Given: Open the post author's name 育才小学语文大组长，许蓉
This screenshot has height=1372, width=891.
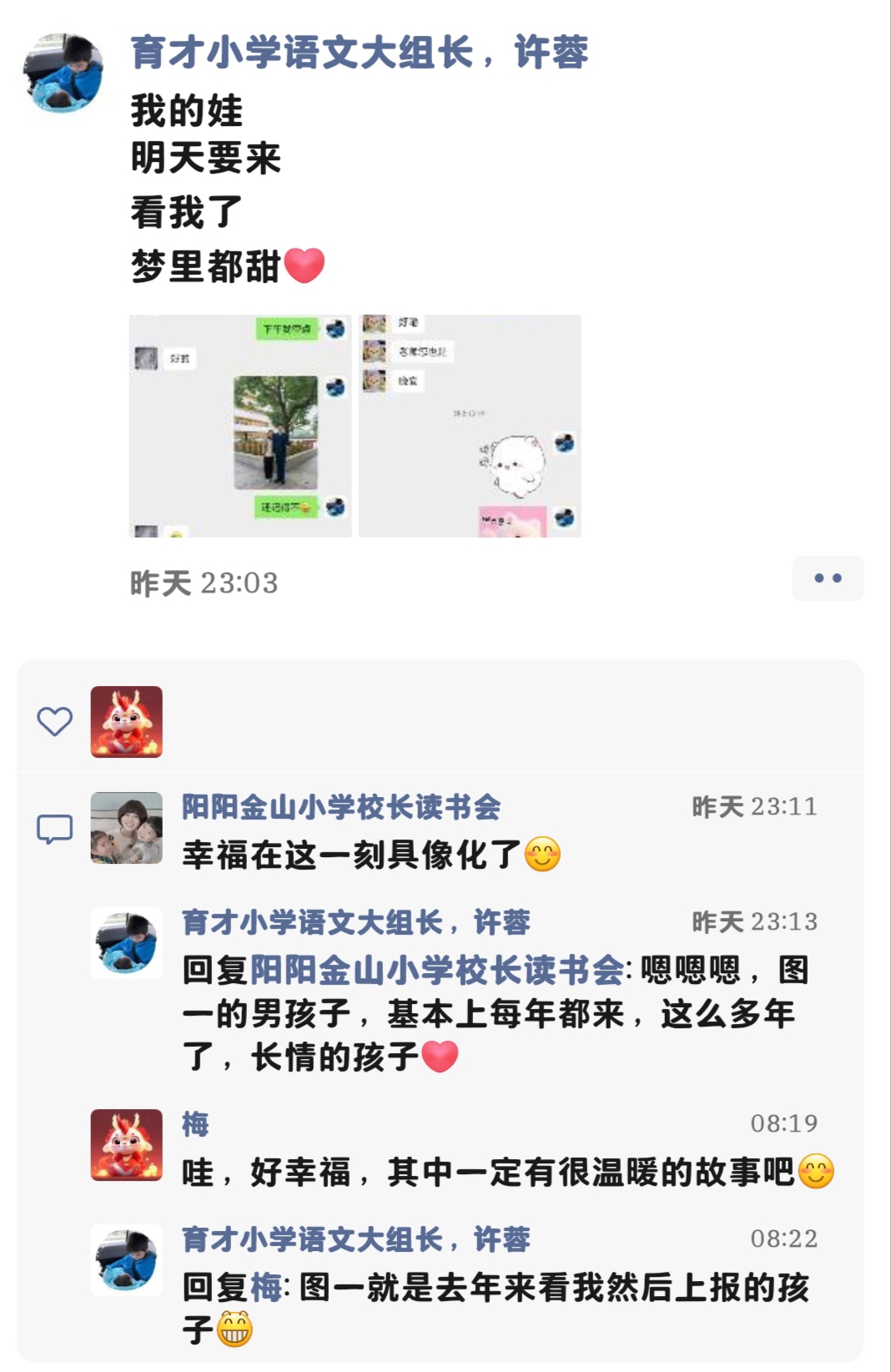Looking at the screenshot, I should click(x=359, y=52).
